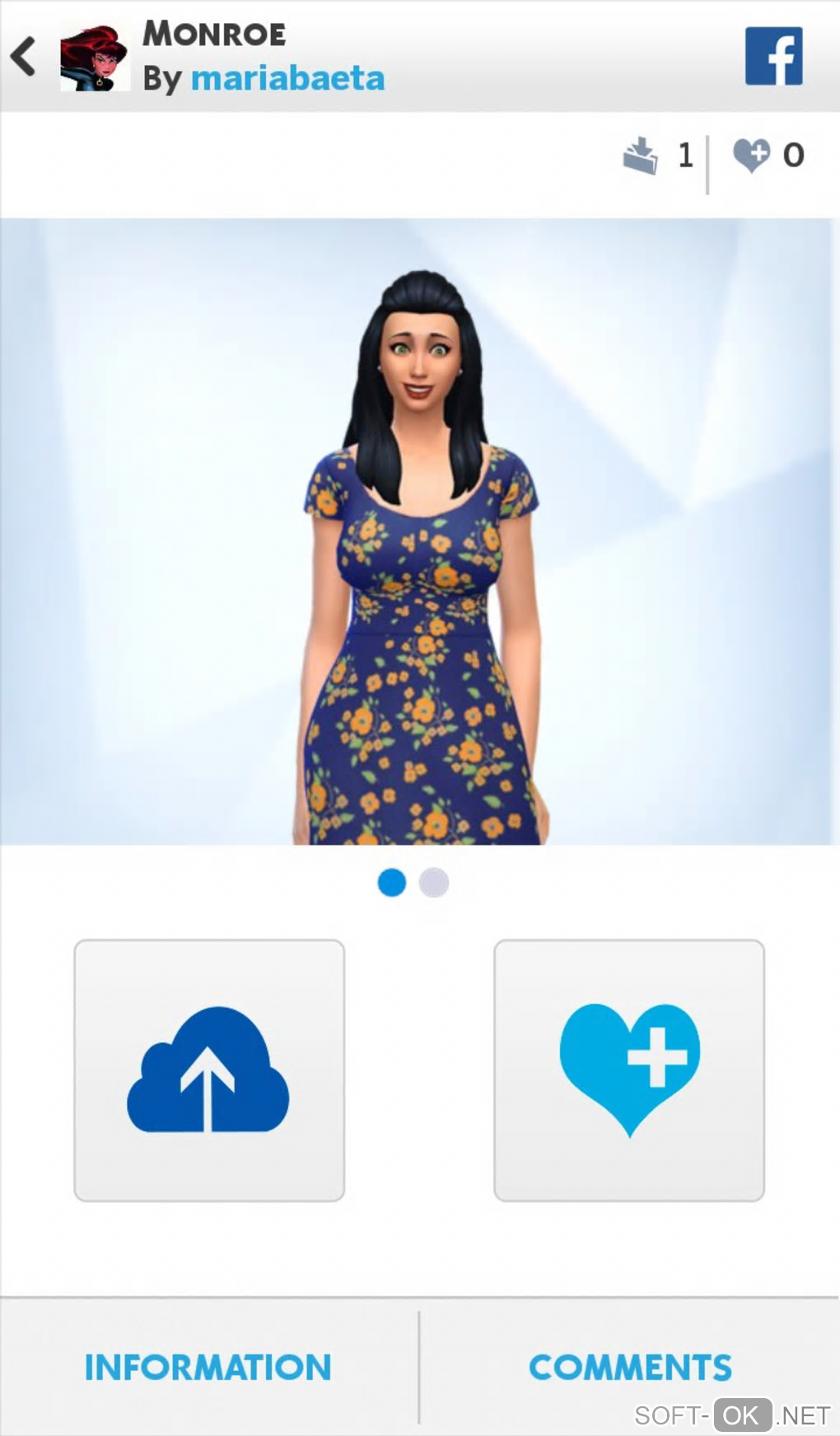Go back using the top-left arrow

click(24, 56)
